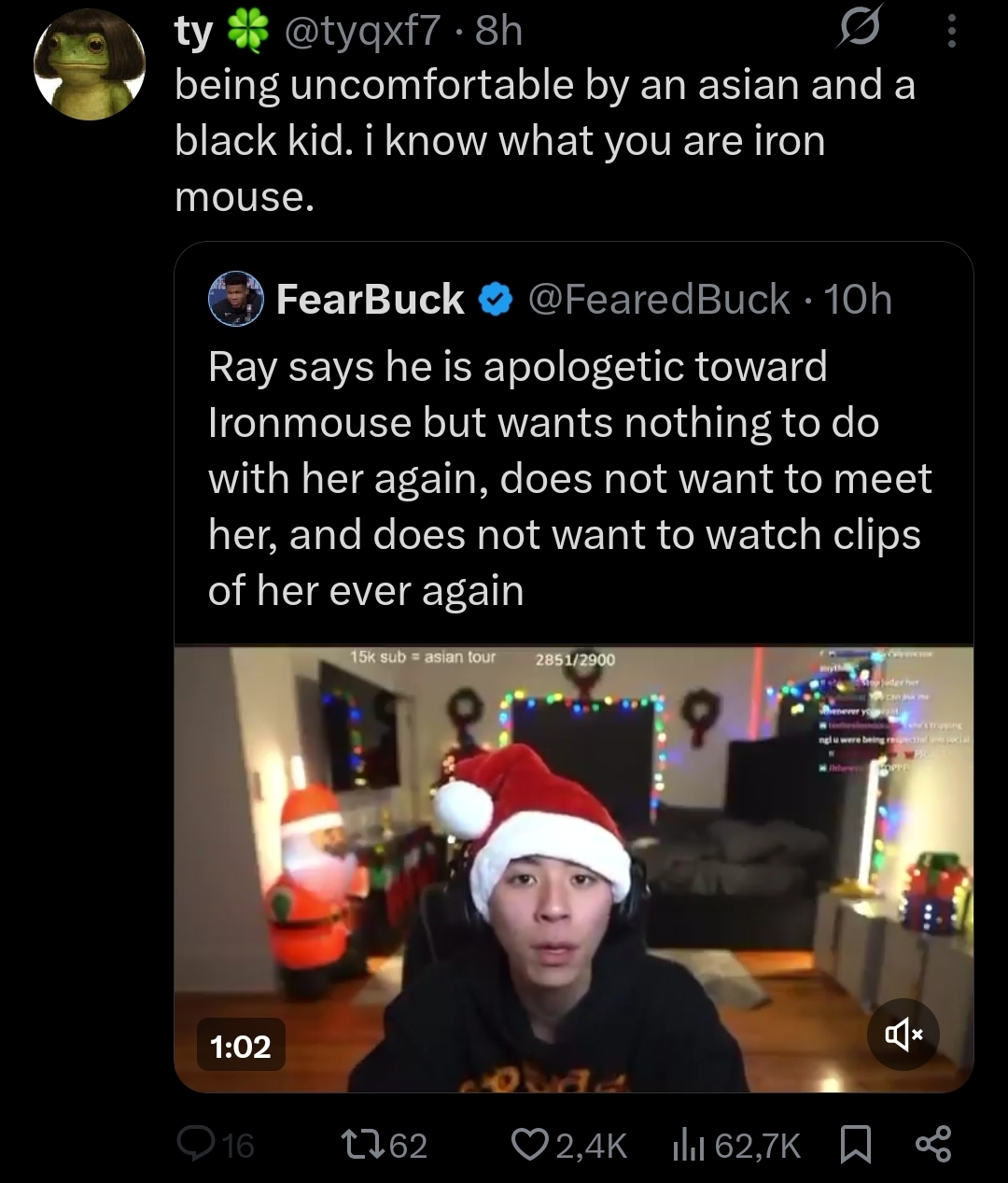Share this post
Viewport: 1008px width, 1183px height.
933,1144
